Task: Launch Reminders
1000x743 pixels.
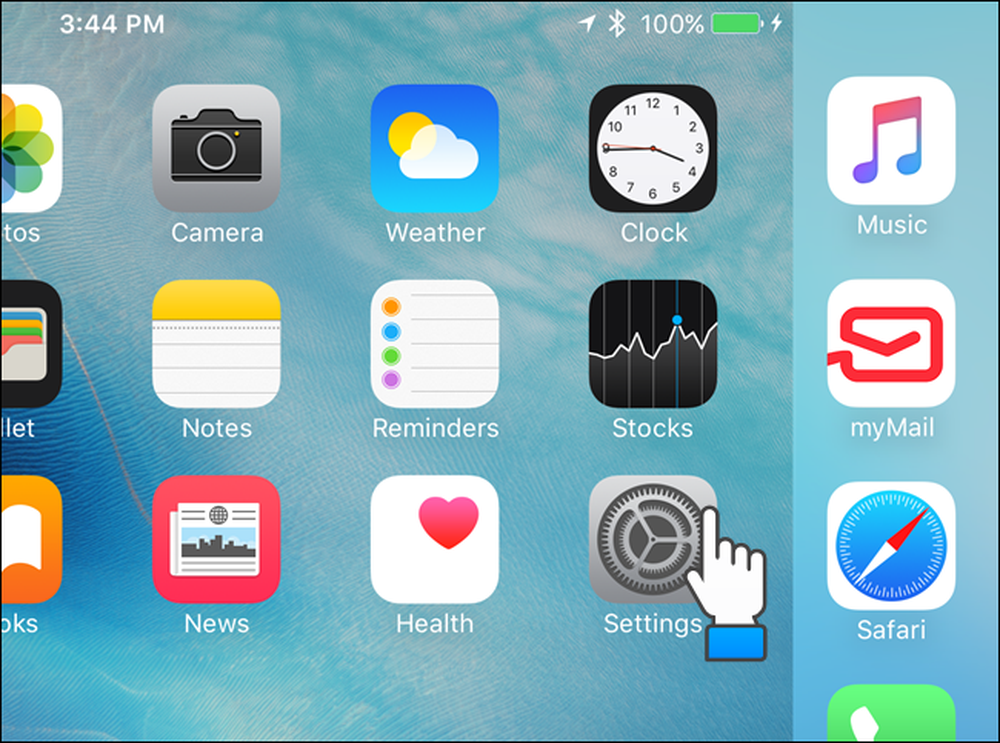Action: pos(435,344)
